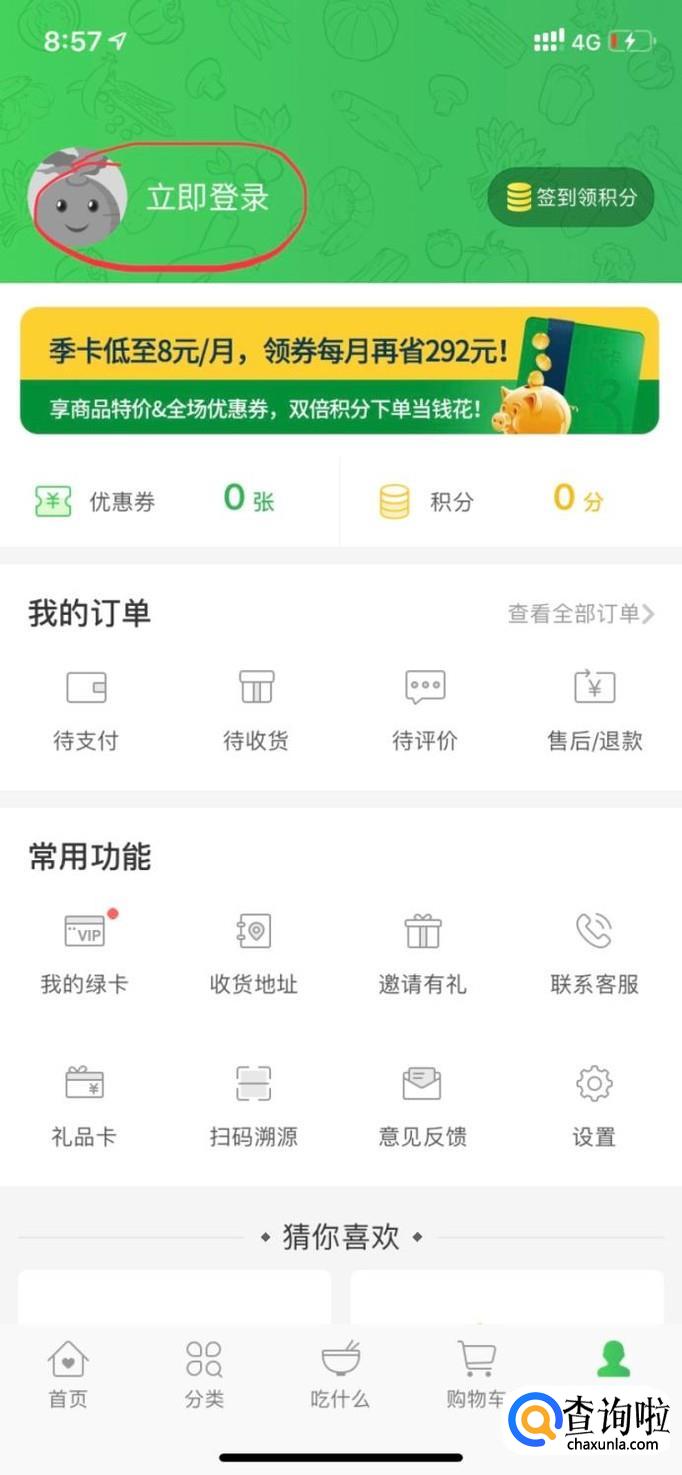Contact 联系客服 customer service
This screenshot has width=682, height=1475.
pyautogui.click(x=594, y=952)
